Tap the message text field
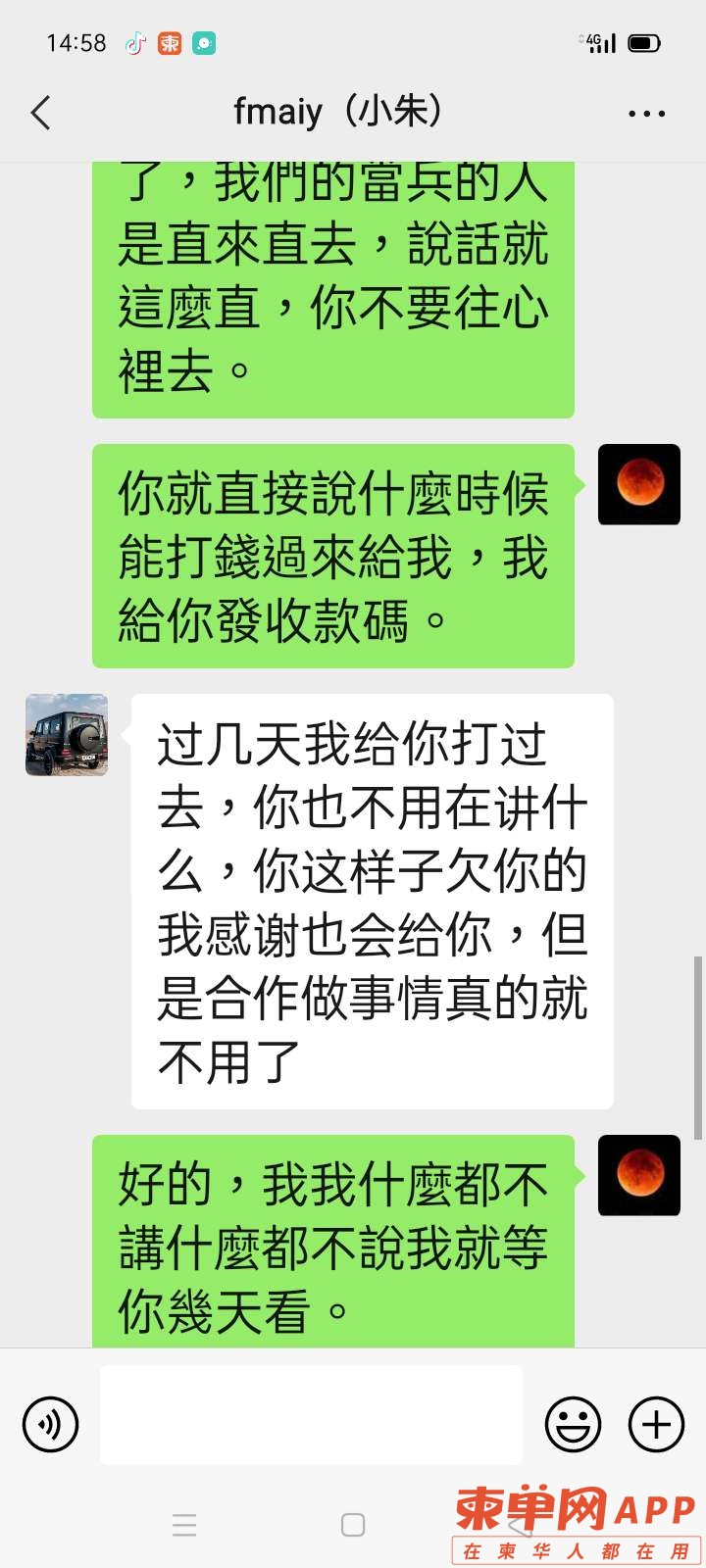This screenshot has width=706, height=1568. point(311,1415)
